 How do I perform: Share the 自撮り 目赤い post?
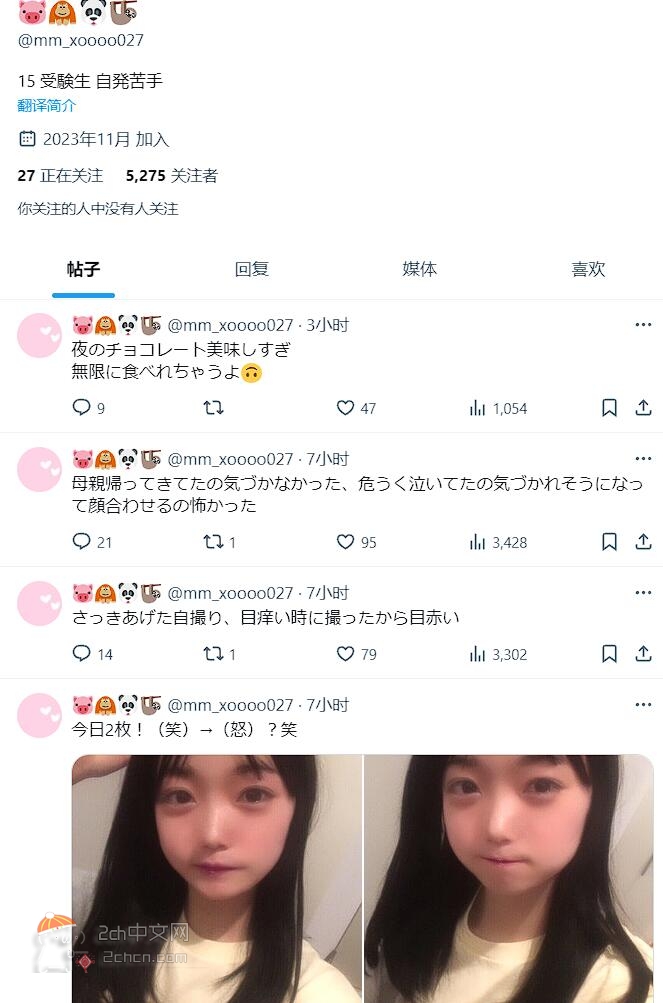(x=643, y=654)
